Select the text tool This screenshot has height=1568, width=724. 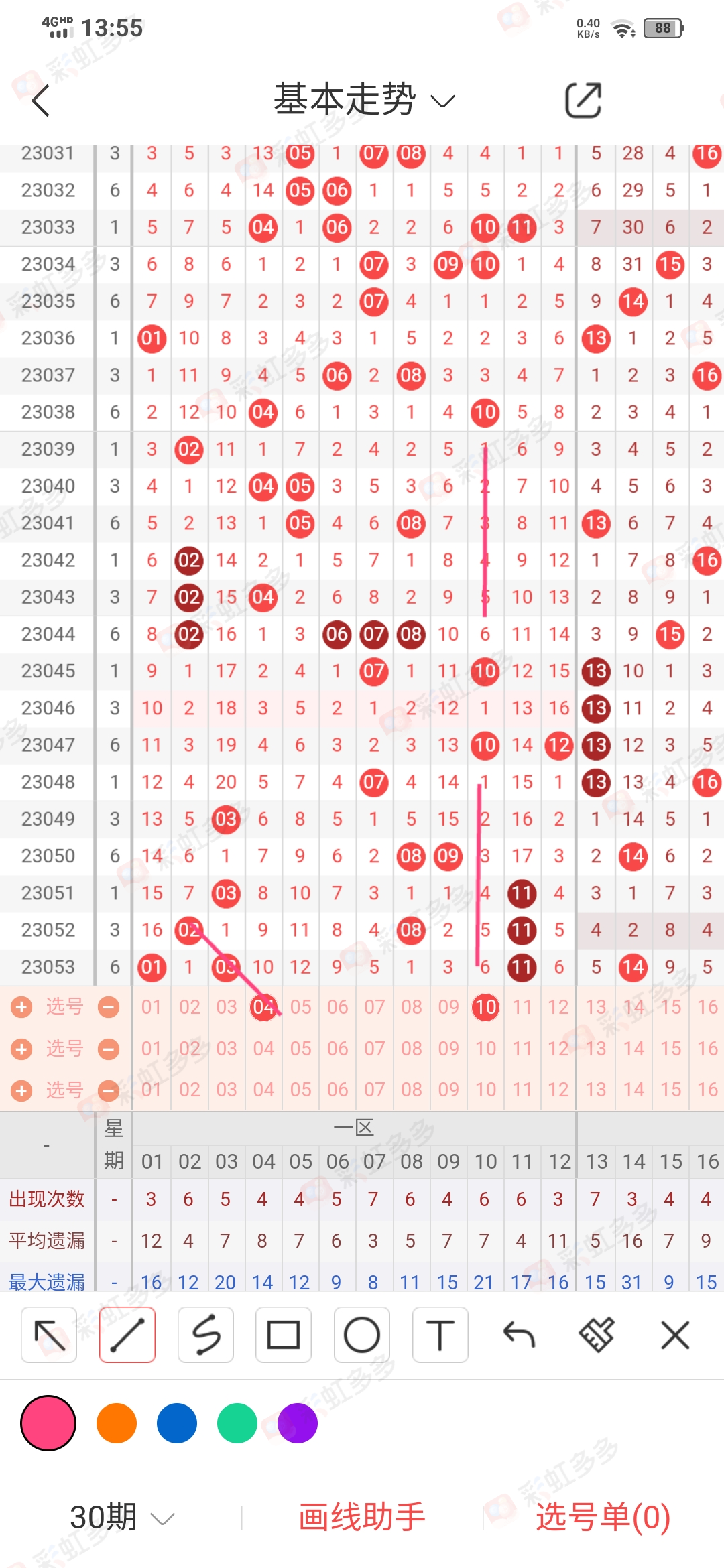coord(440,1335)
